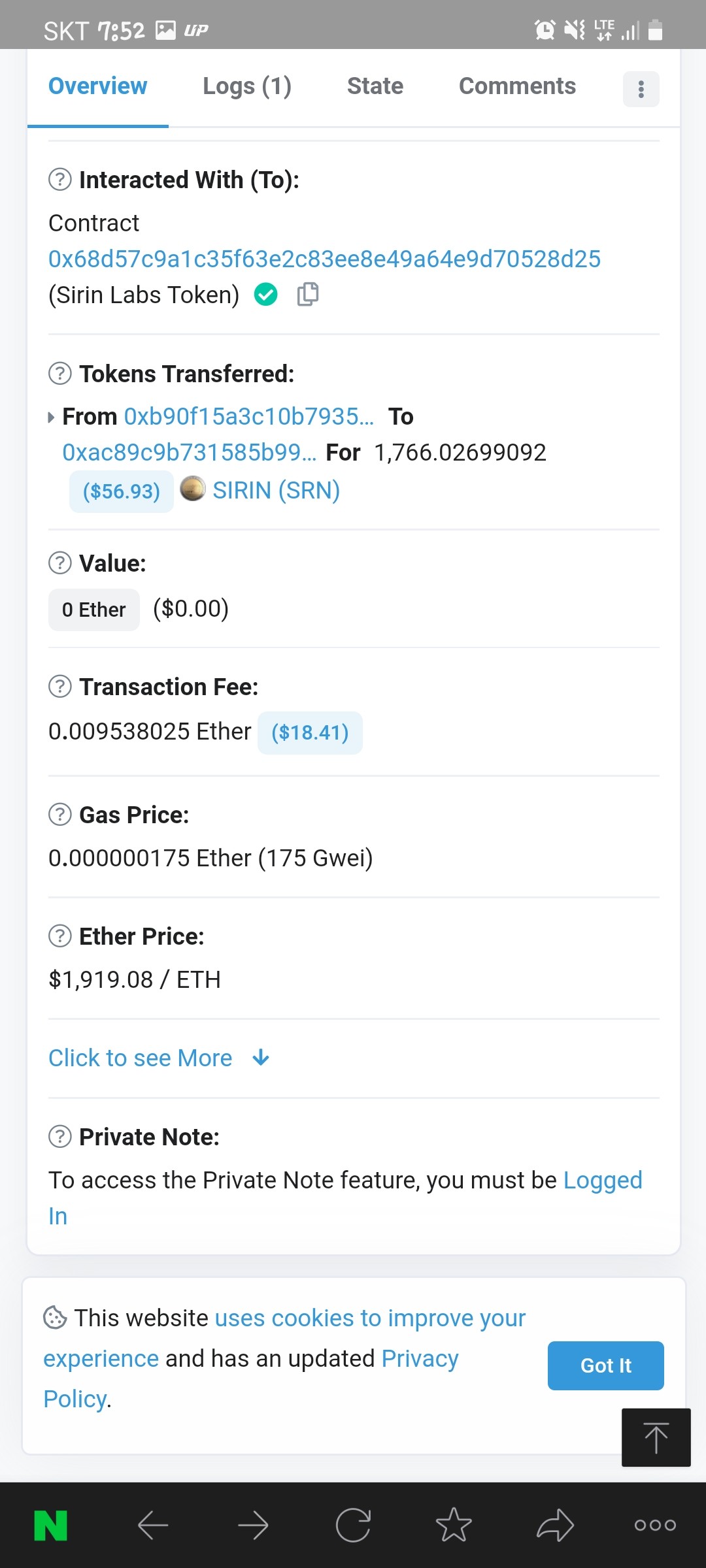
Task: Copy the contract address
Action: pyautogui.click(x=308, y=295)
